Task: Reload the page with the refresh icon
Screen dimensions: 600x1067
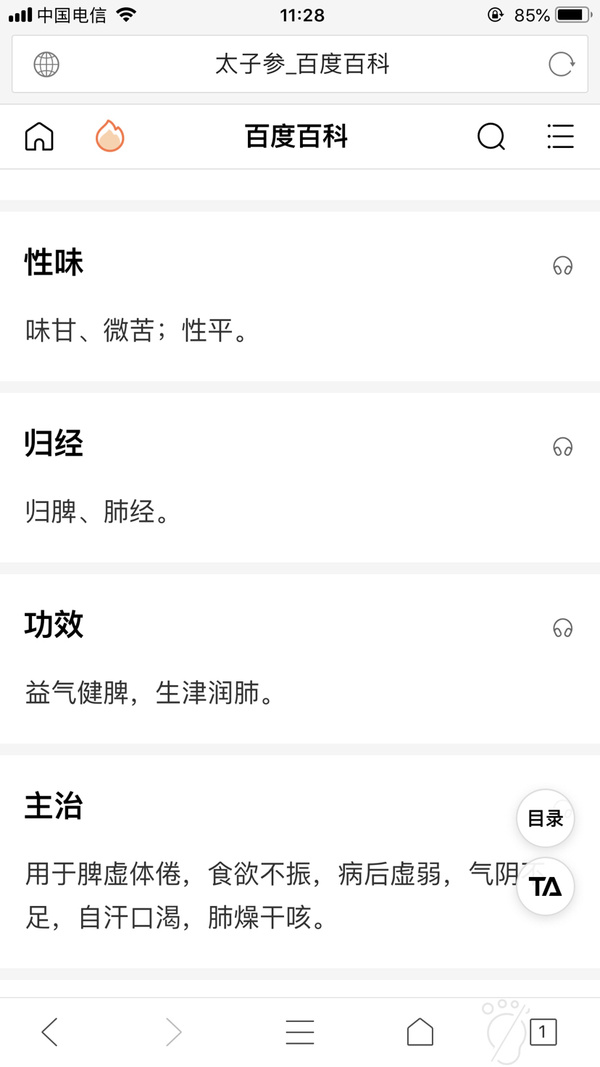Action: pyautogui.click(x=561, y=65)
